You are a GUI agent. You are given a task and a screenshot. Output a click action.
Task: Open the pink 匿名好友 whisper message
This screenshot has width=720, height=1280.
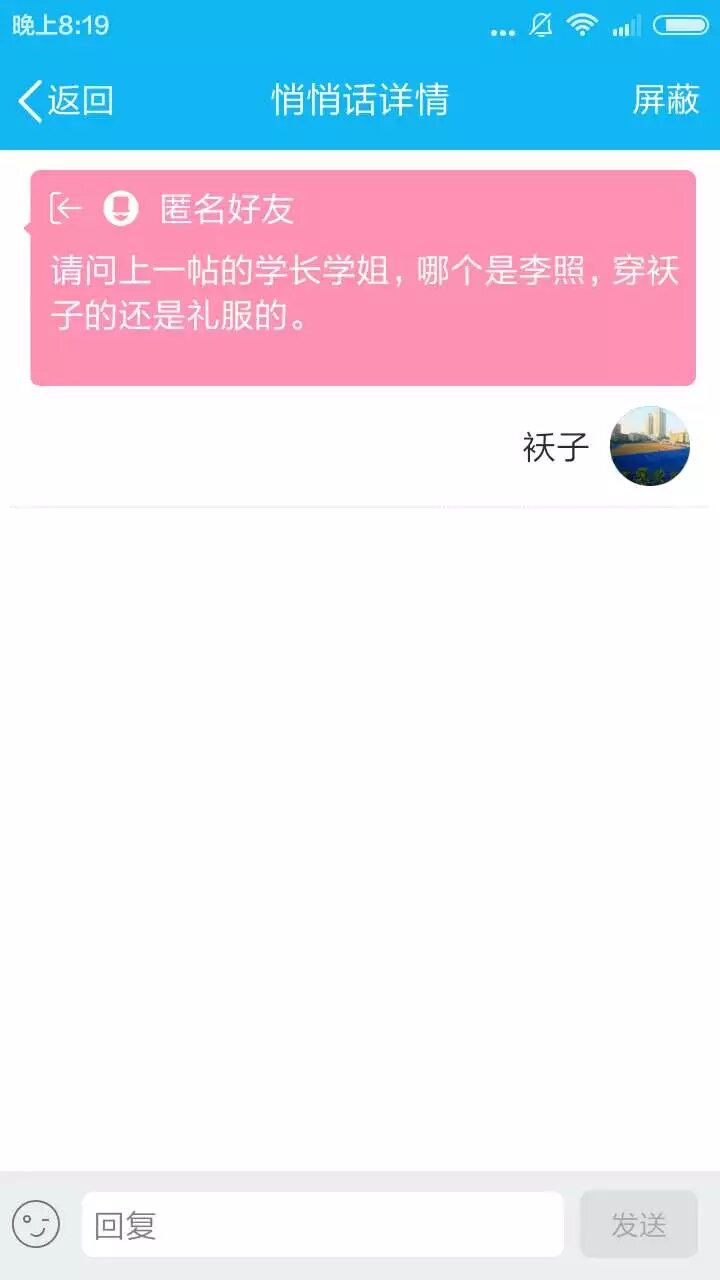(x=362, y=278)
